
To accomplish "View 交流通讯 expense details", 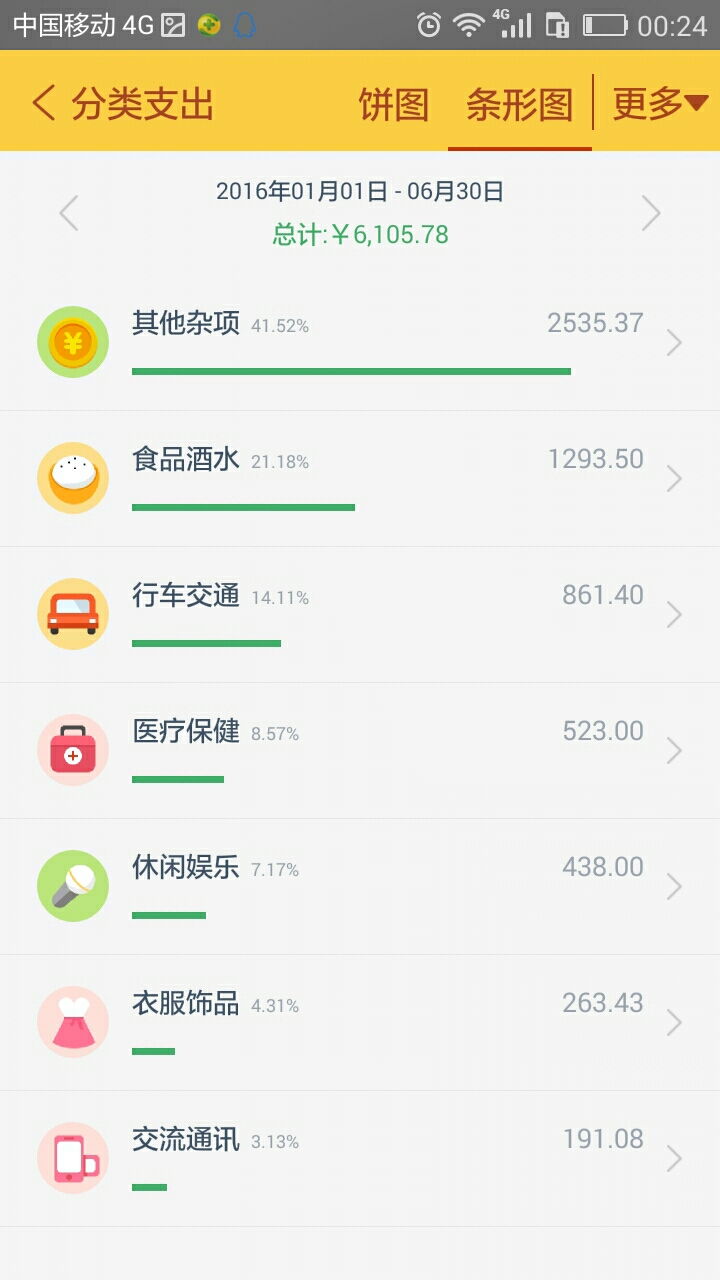I will (360, 1159).
